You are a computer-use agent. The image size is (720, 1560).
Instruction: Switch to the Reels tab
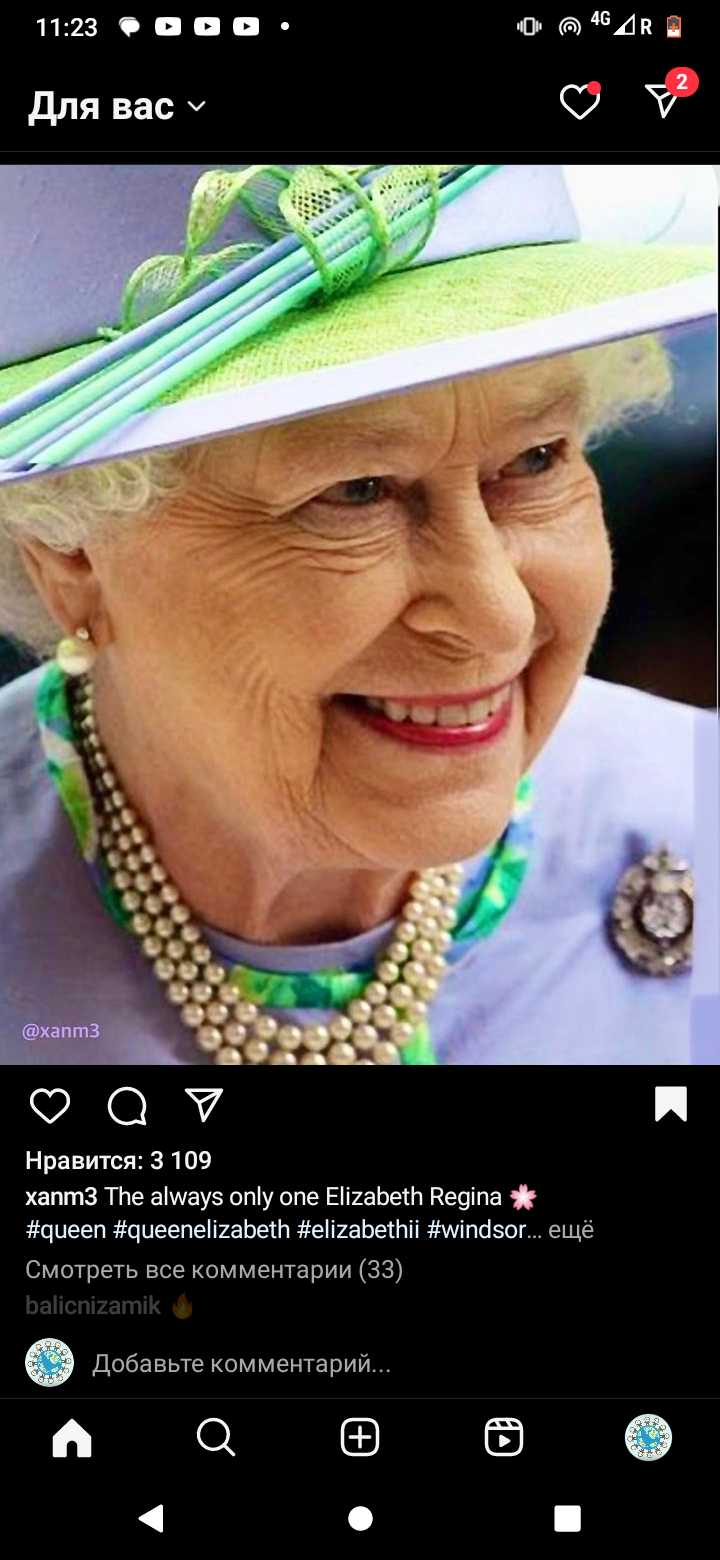[504, 1438]
